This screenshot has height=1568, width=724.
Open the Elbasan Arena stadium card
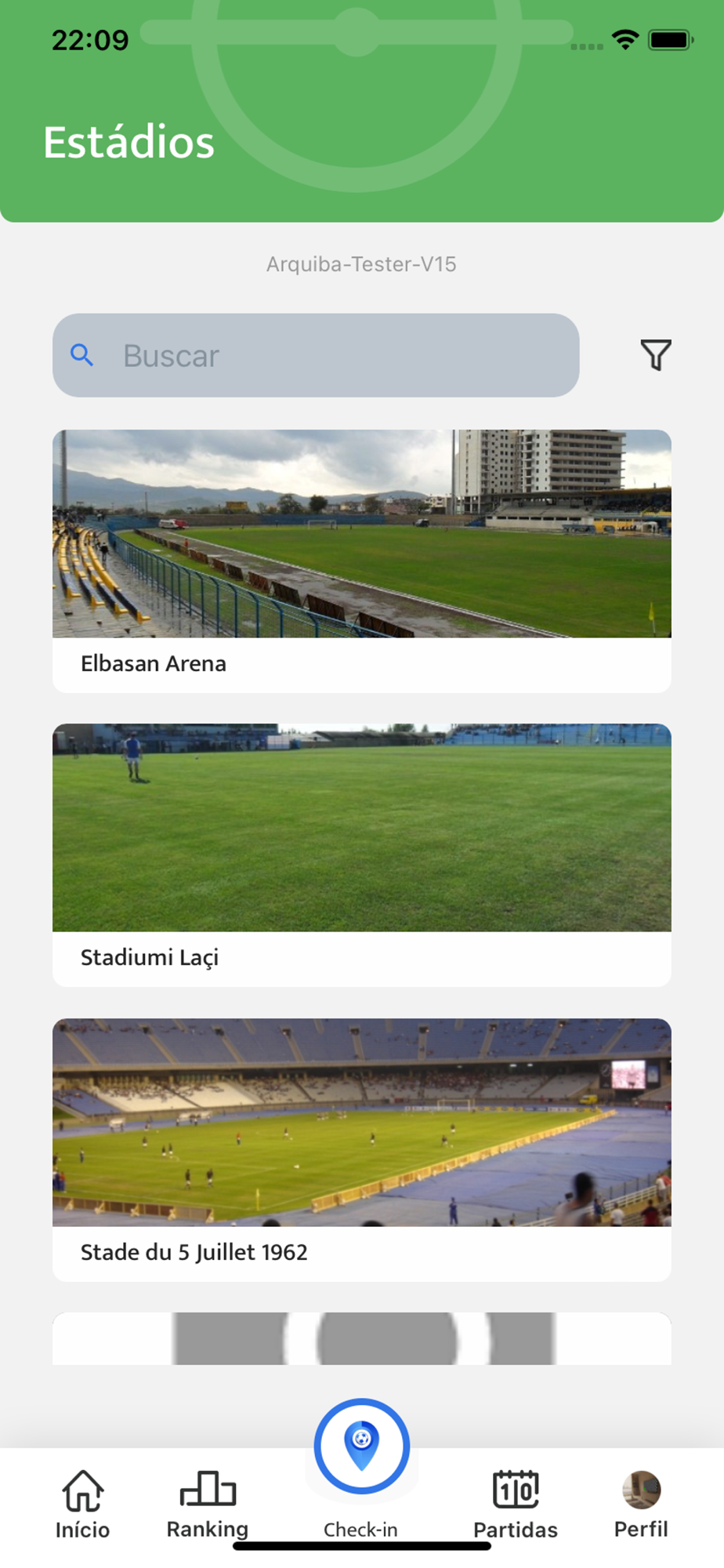(x=361, y=560)
